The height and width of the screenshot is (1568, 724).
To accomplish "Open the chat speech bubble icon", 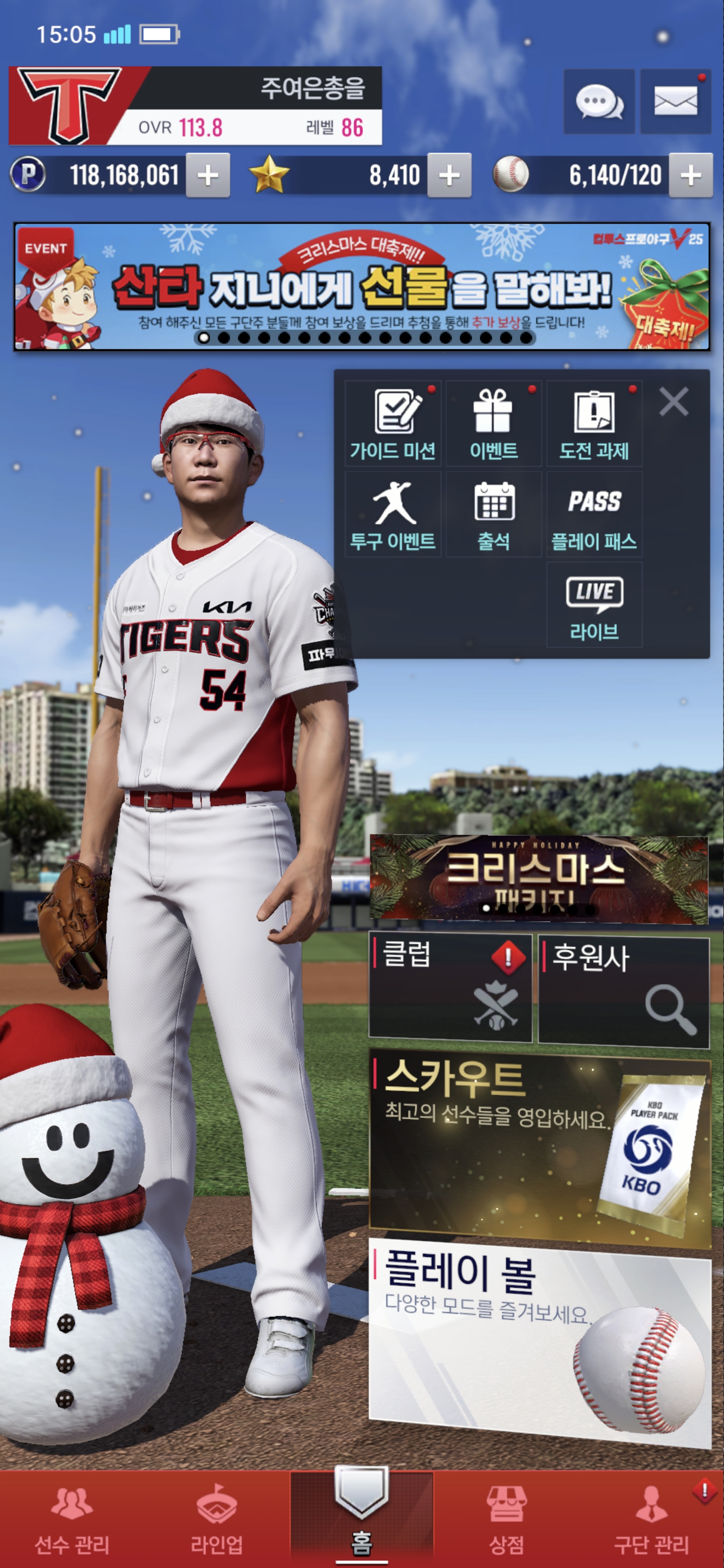I will (599, 102).
